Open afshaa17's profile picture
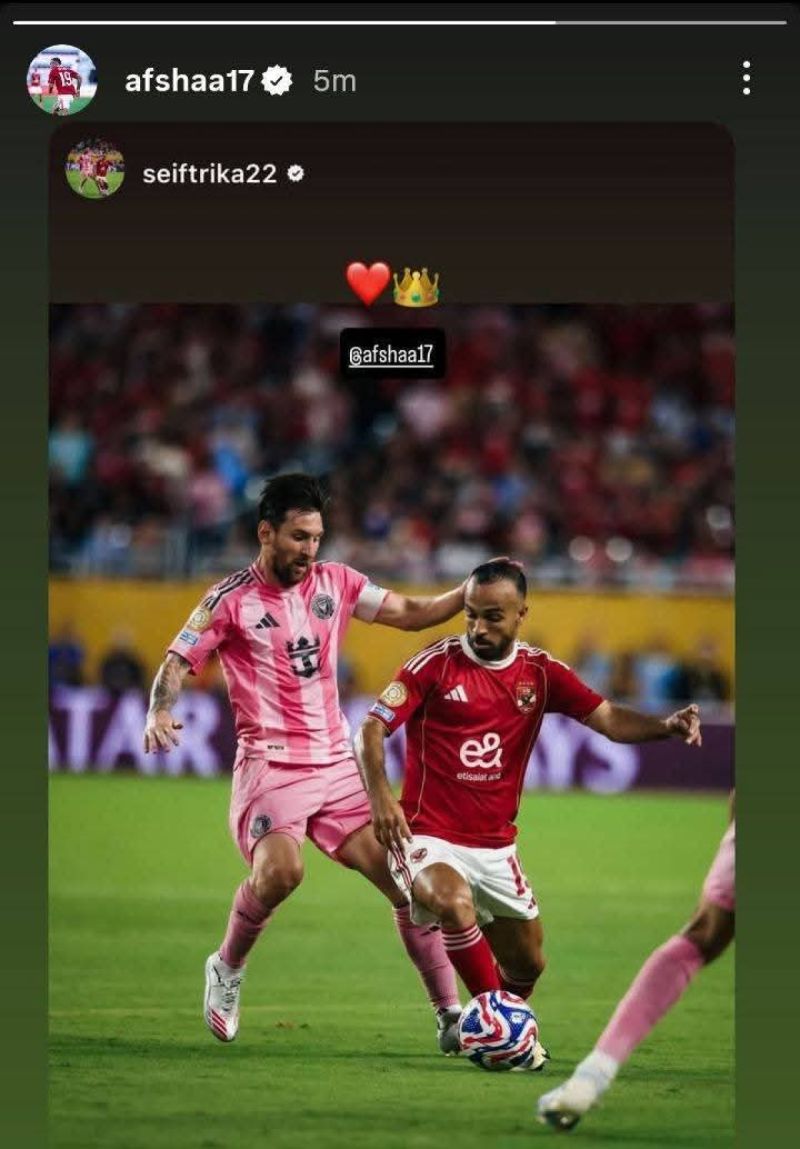The image size is (800, 1149). 62,80
